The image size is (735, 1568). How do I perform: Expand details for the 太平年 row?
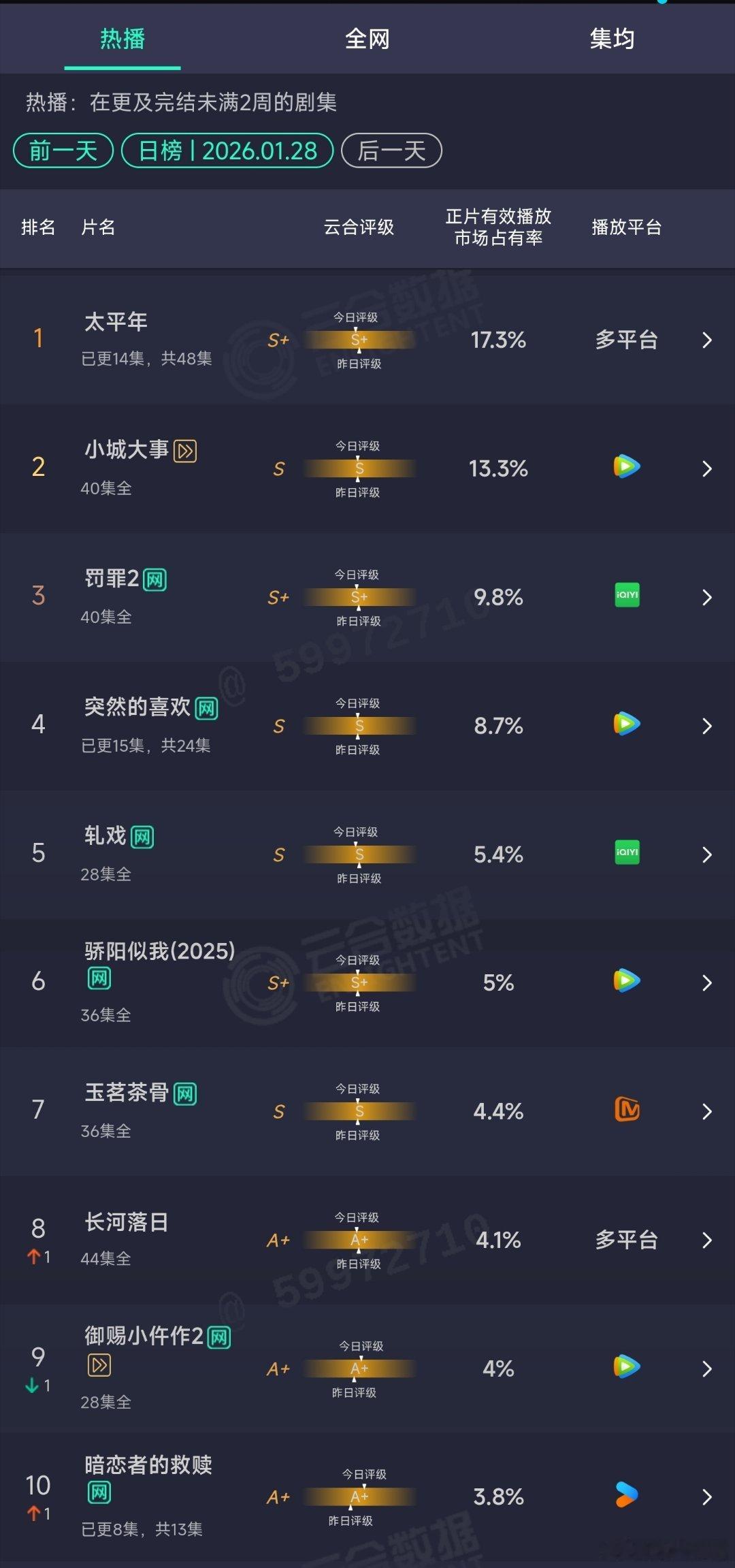point(706,340)
